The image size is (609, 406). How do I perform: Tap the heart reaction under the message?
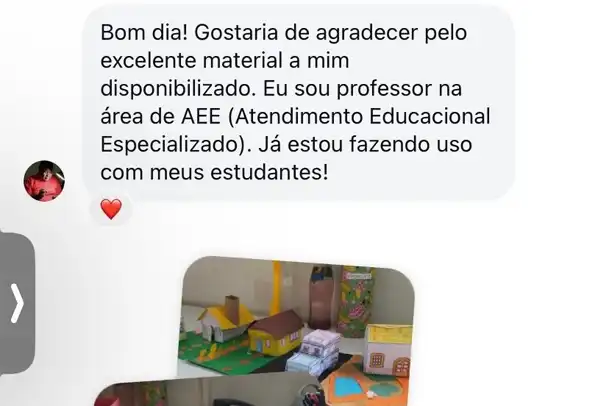click(x=111, y=210)
